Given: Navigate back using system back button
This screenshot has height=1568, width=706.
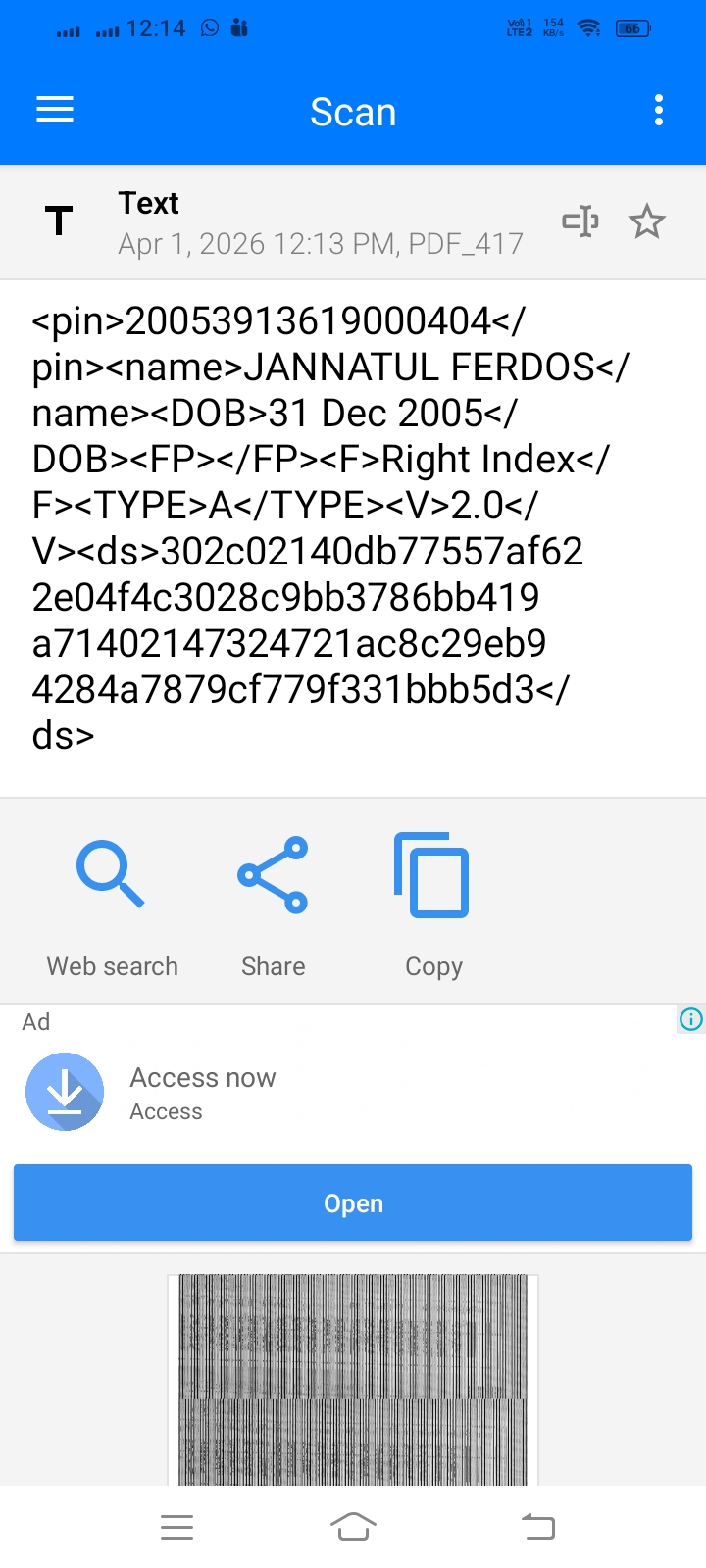Looking at the screenshot, I should click(537, 1527).
